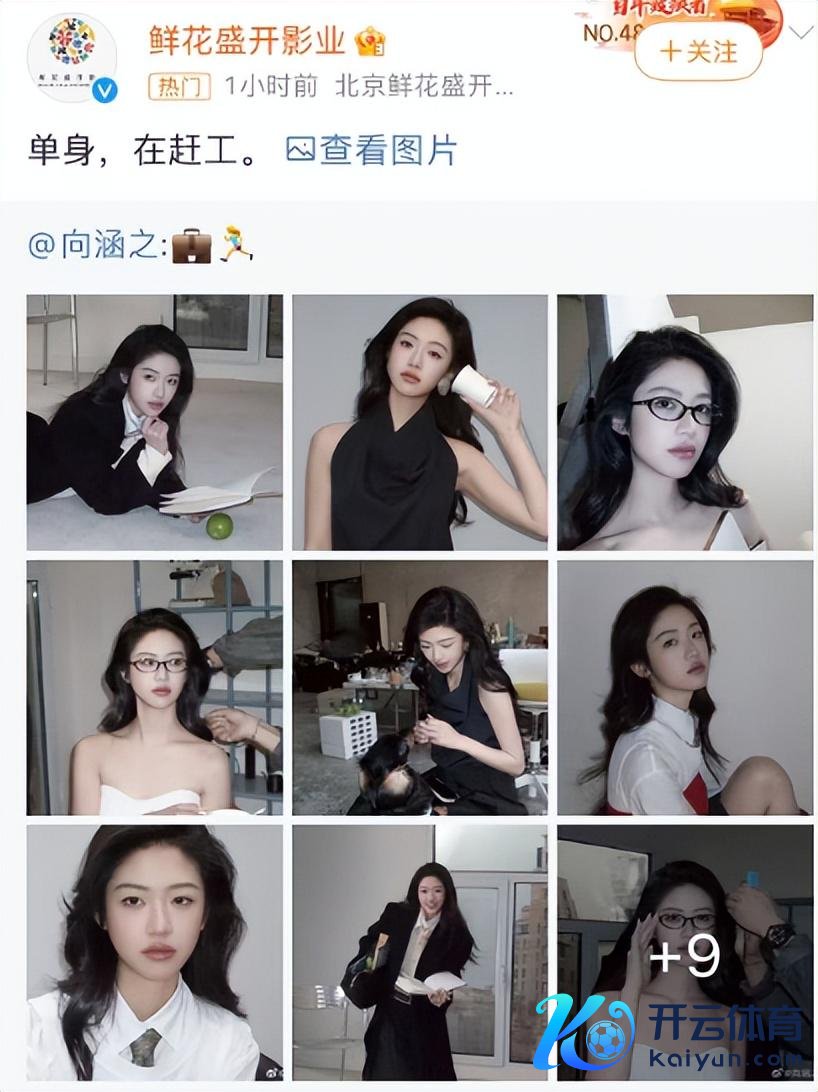Screen dimensions: 818x1092
Task: Open the full-length photo in the black coat
Action: (x=420, y=952)
